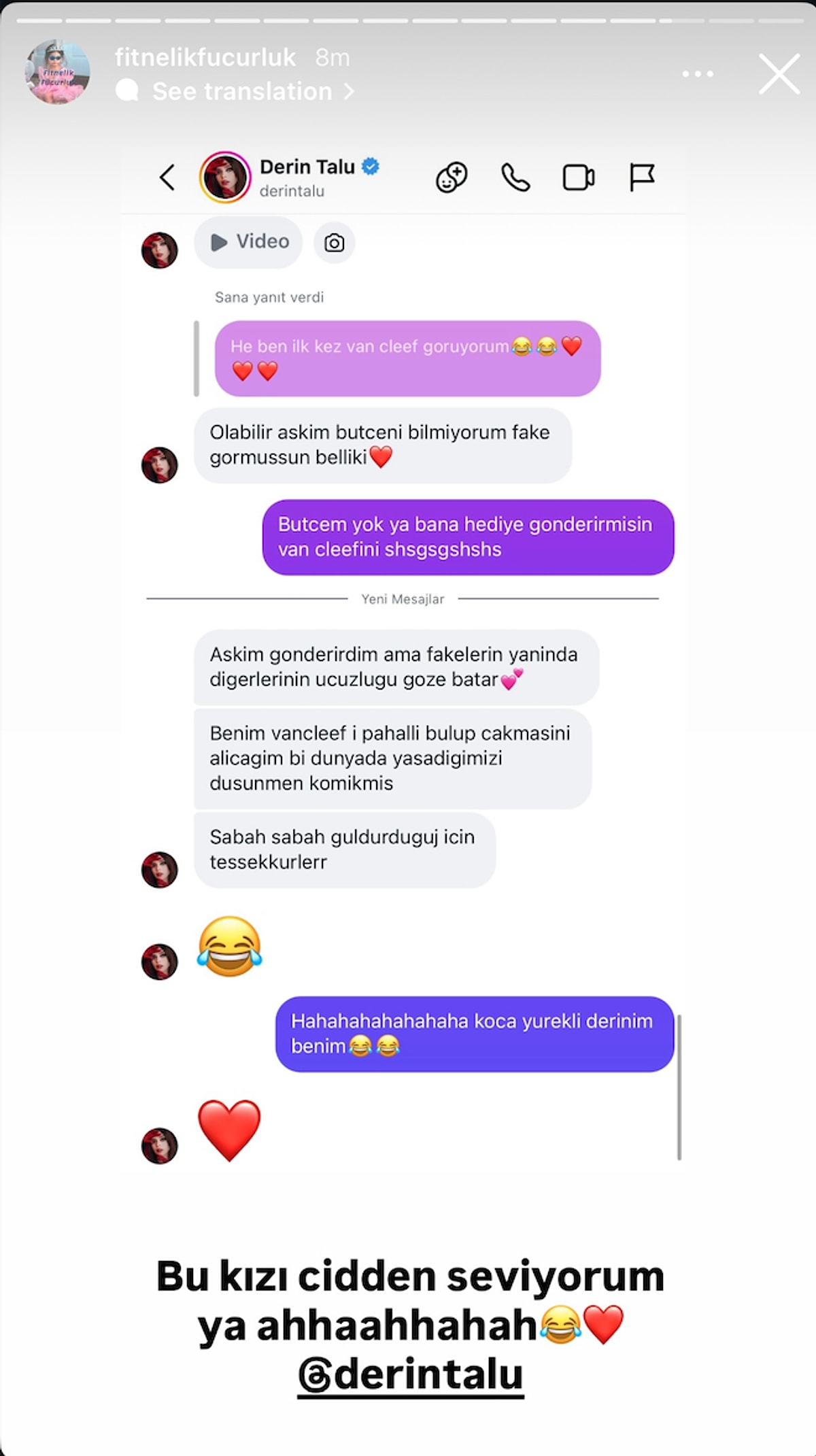Tap See translation for this story

tap(241, 91)
